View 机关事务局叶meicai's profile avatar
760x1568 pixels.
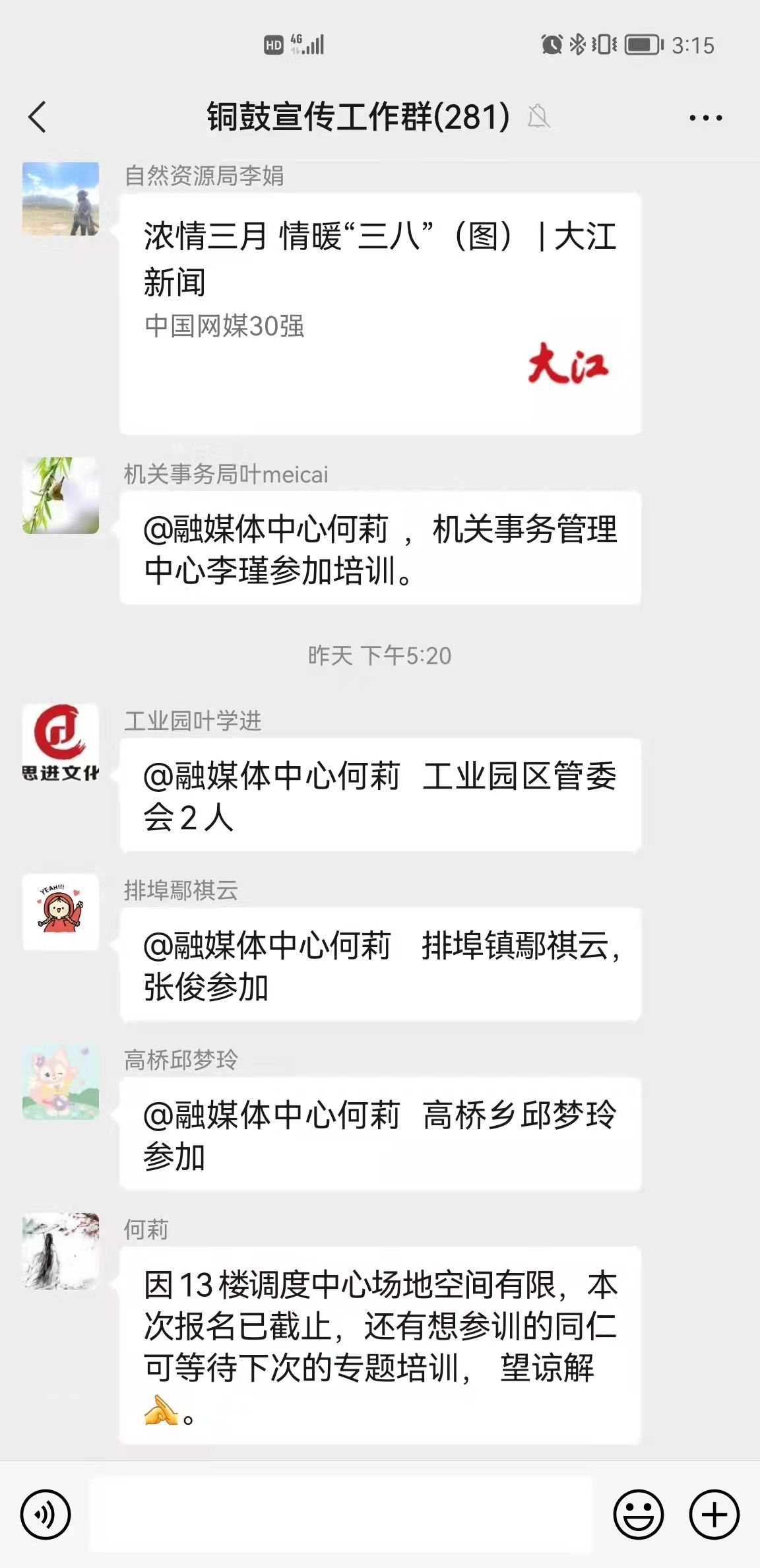61,495
